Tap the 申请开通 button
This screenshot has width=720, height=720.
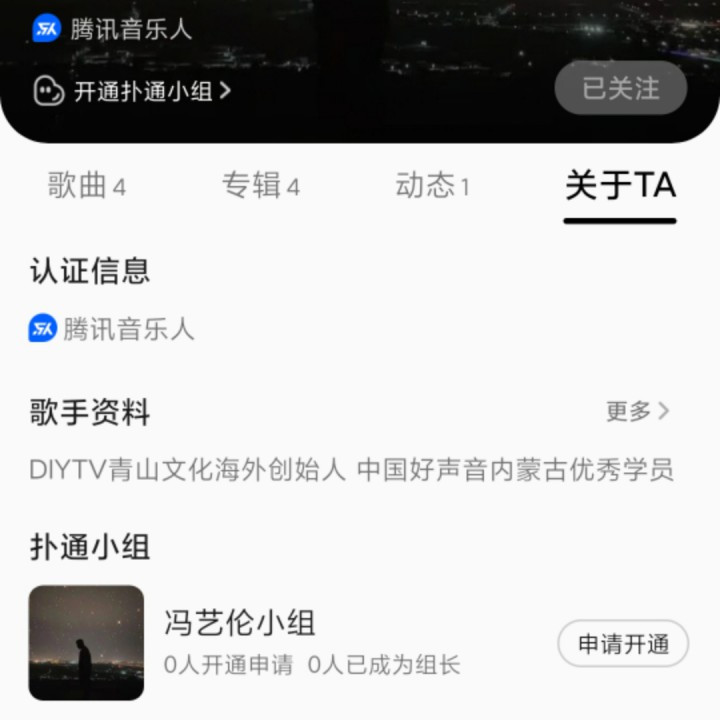623,643
